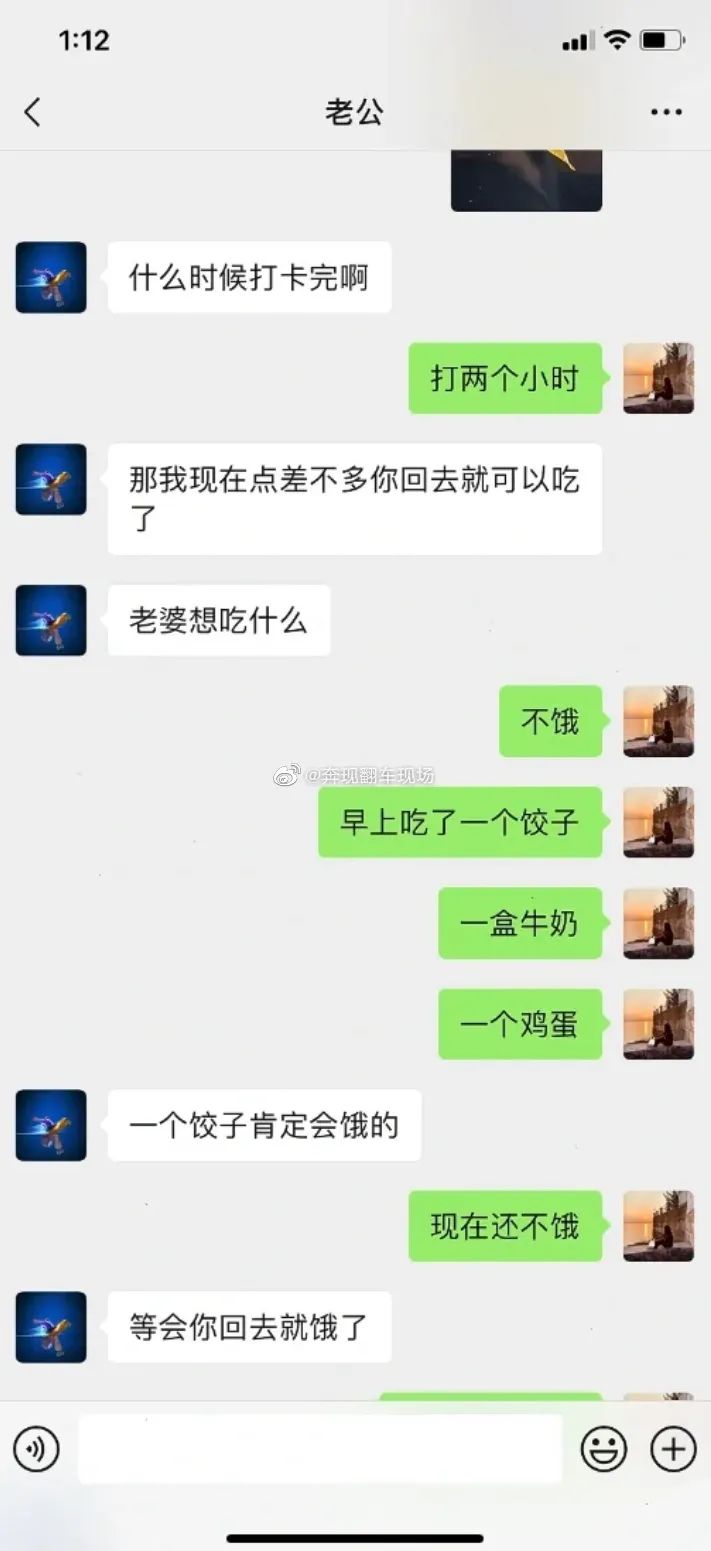This screenshot has width=711, height=1551.
Task: Tap my avatar beside 不饿 message
Action: click(x=658, y=721)
